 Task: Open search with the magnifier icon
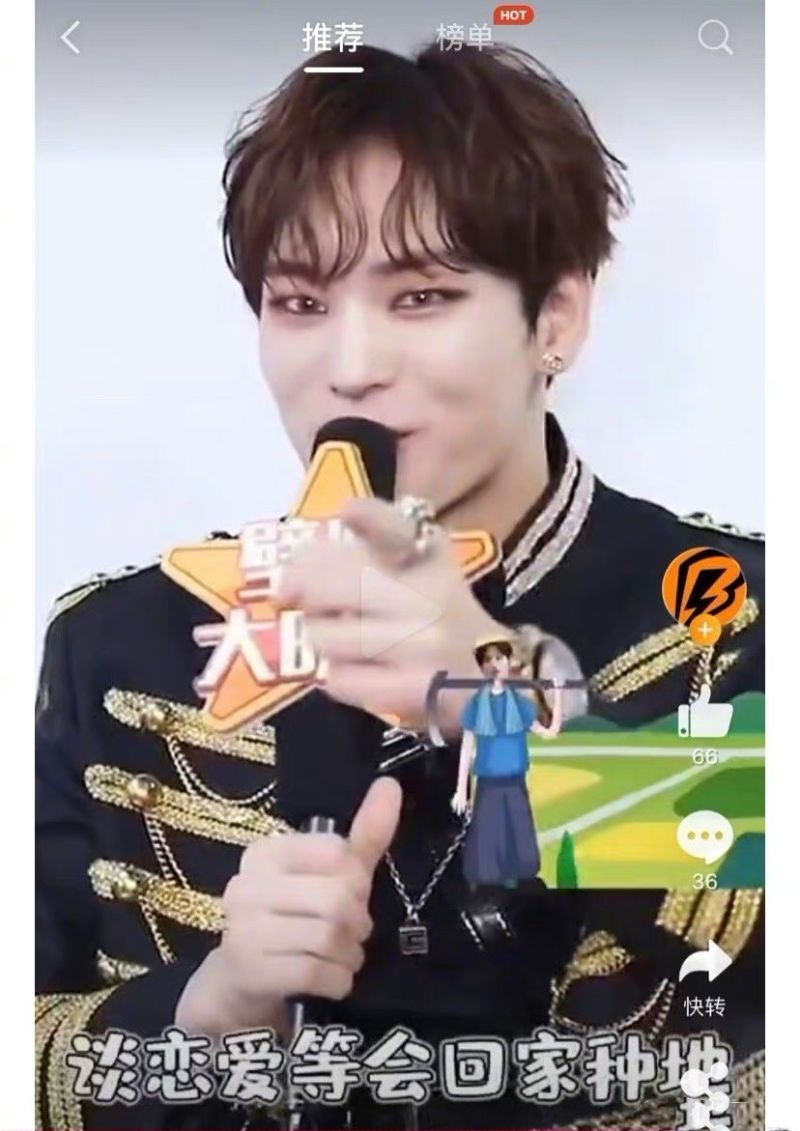[x=714, y=39]
